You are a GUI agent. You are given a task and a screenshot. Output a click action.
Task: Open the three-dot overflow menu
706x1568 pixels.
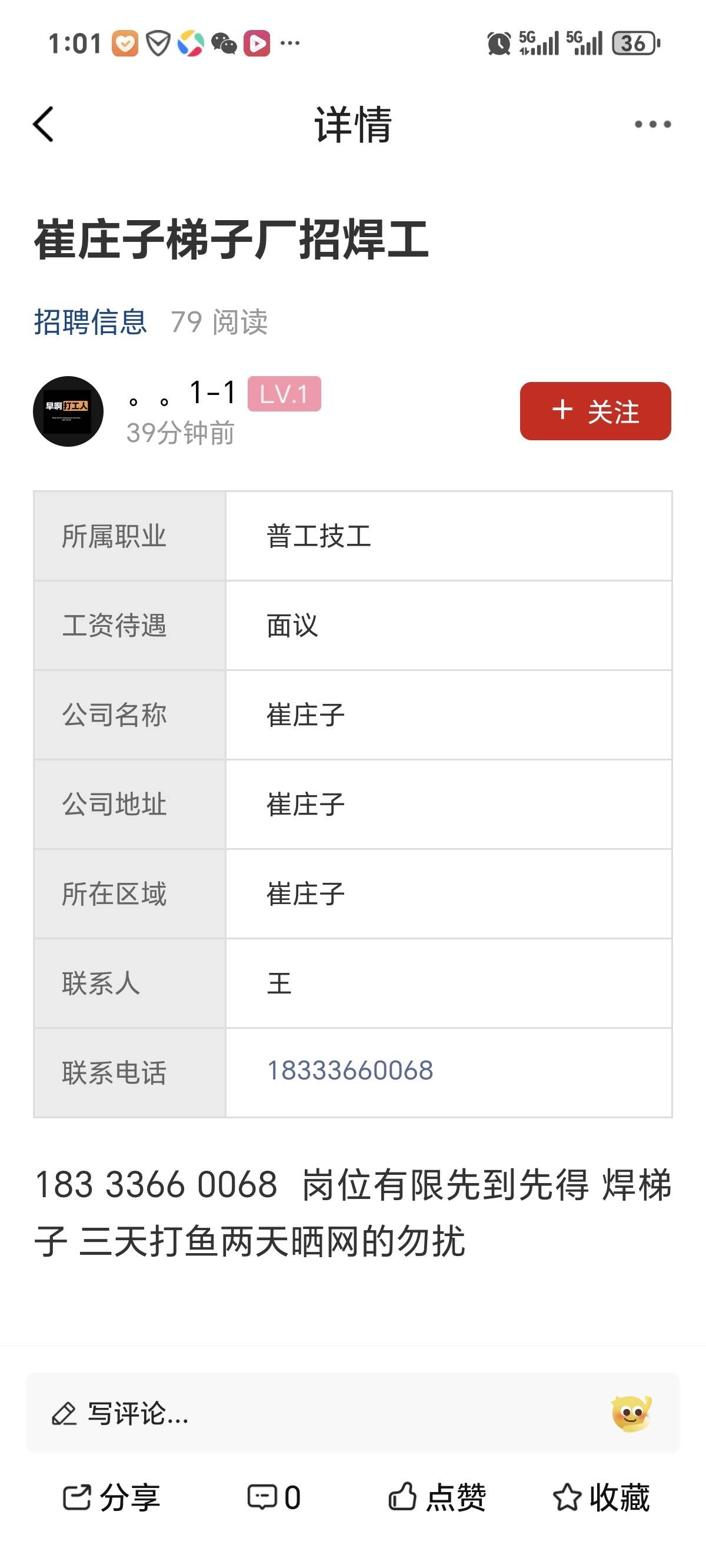[652, 124]
